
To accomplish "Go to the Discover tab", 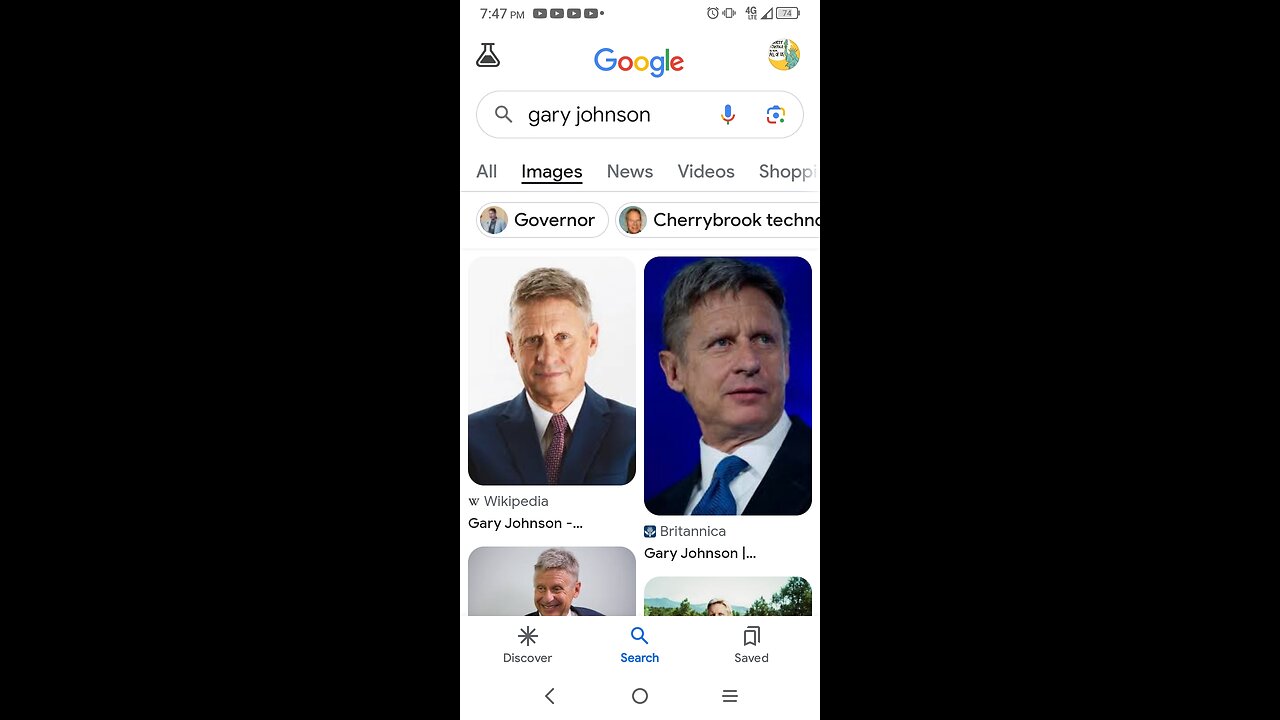I will pos(528,644).
